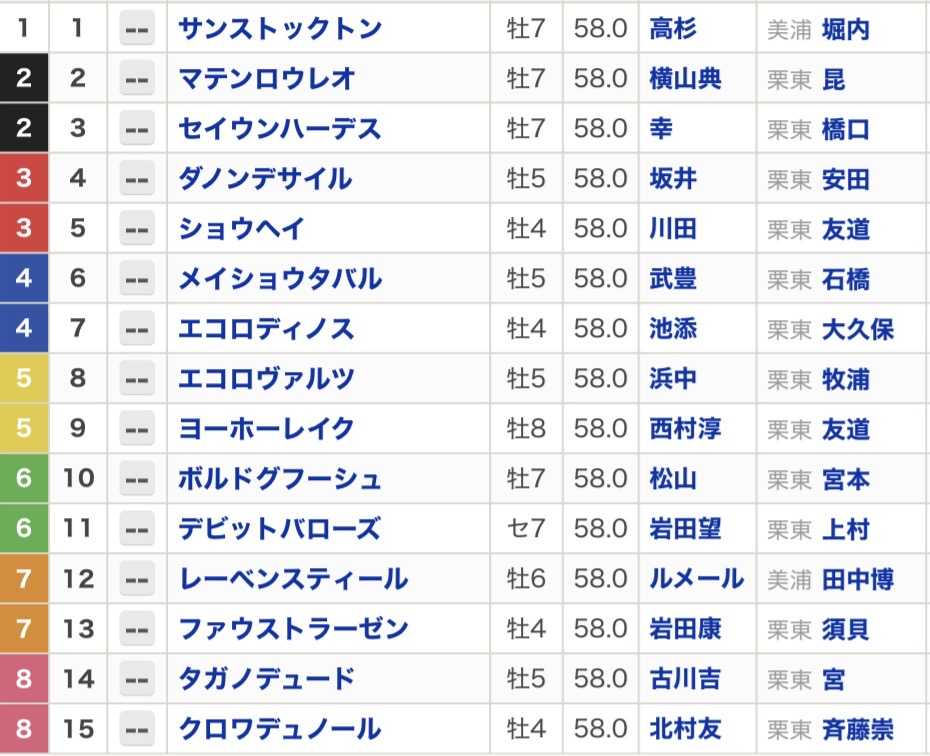The height and width of the screenshot is (756, 930).
Task: Open the mark selector for セイウンハーデス
Action: (x=137, y=129)
